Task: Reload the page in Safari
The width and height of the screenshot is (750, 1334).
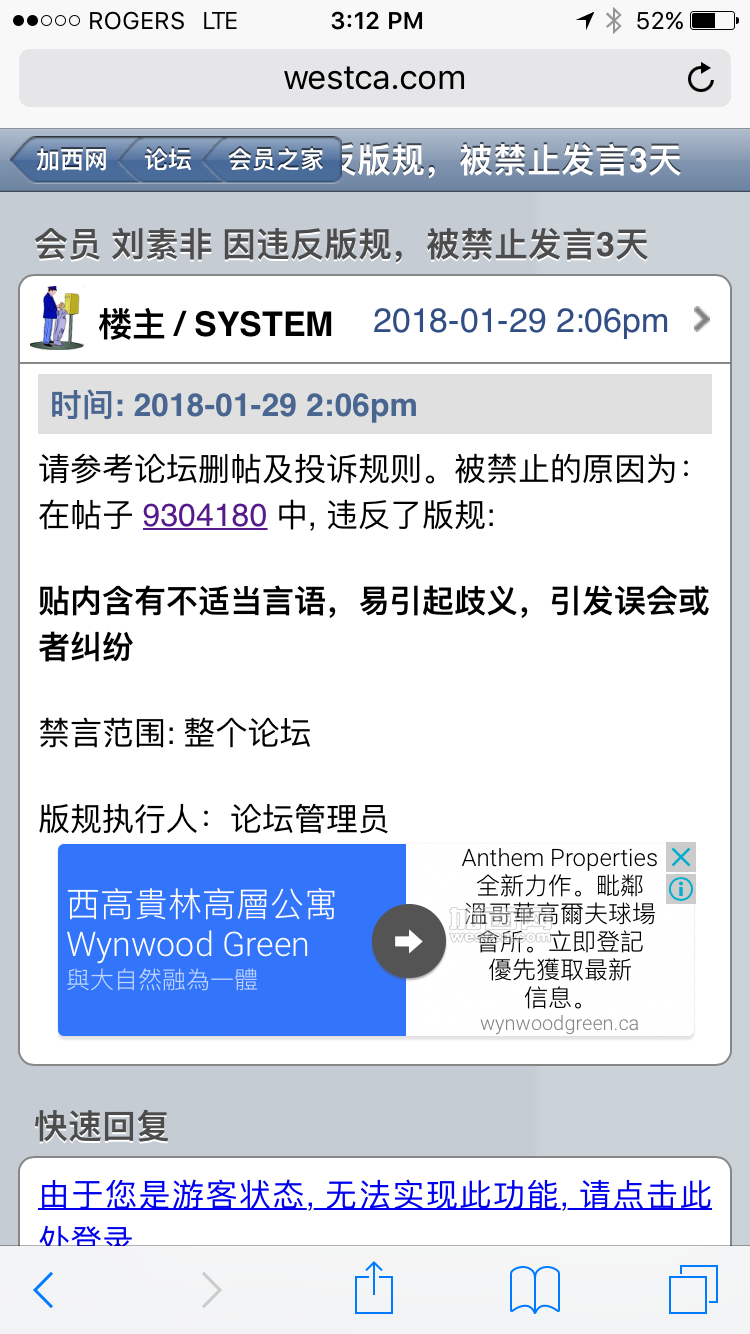Action: [701, 78]
